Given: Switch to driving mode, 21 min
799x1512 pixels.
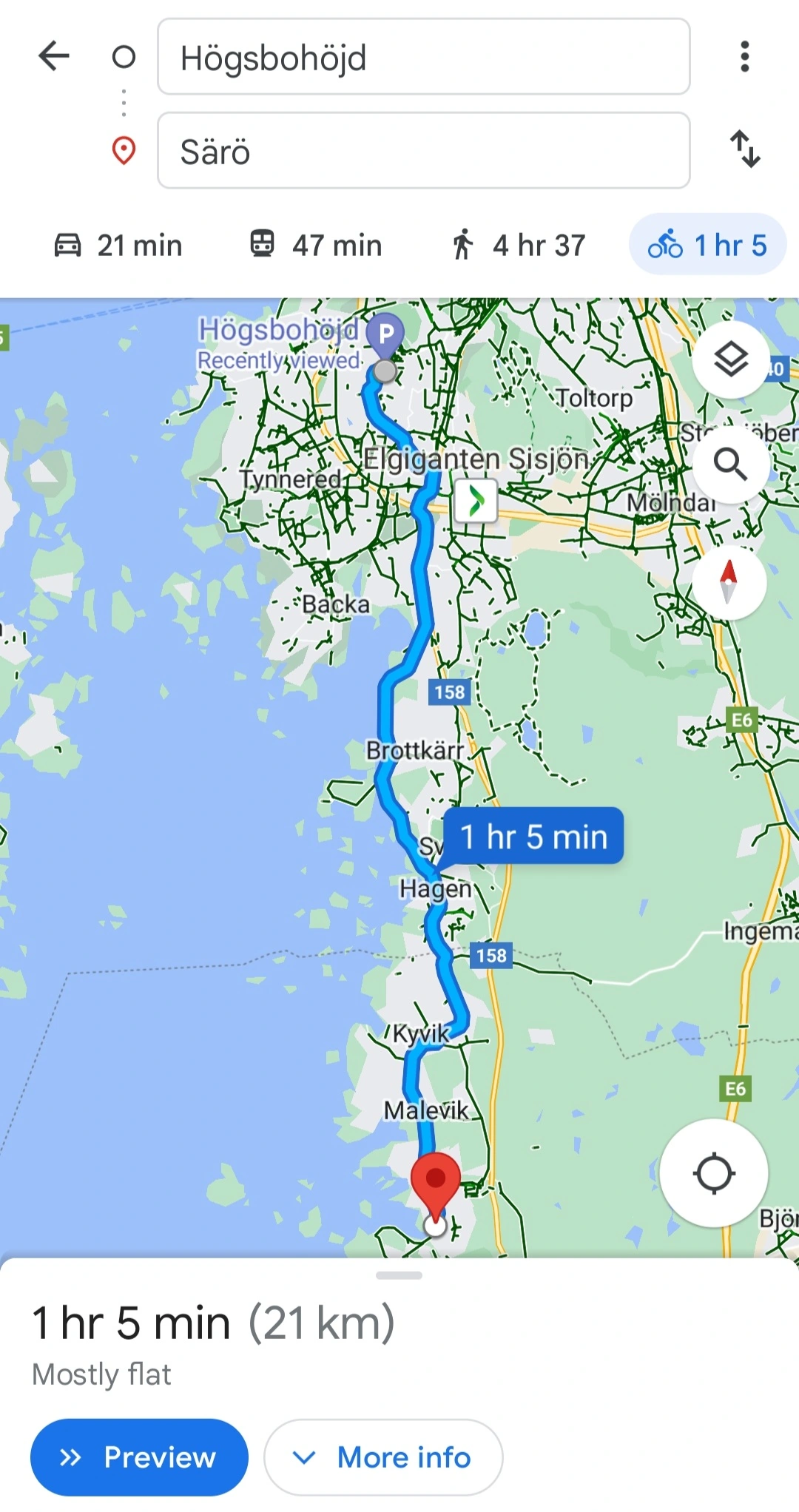Looking at the screenshot, I should point(118,245).
